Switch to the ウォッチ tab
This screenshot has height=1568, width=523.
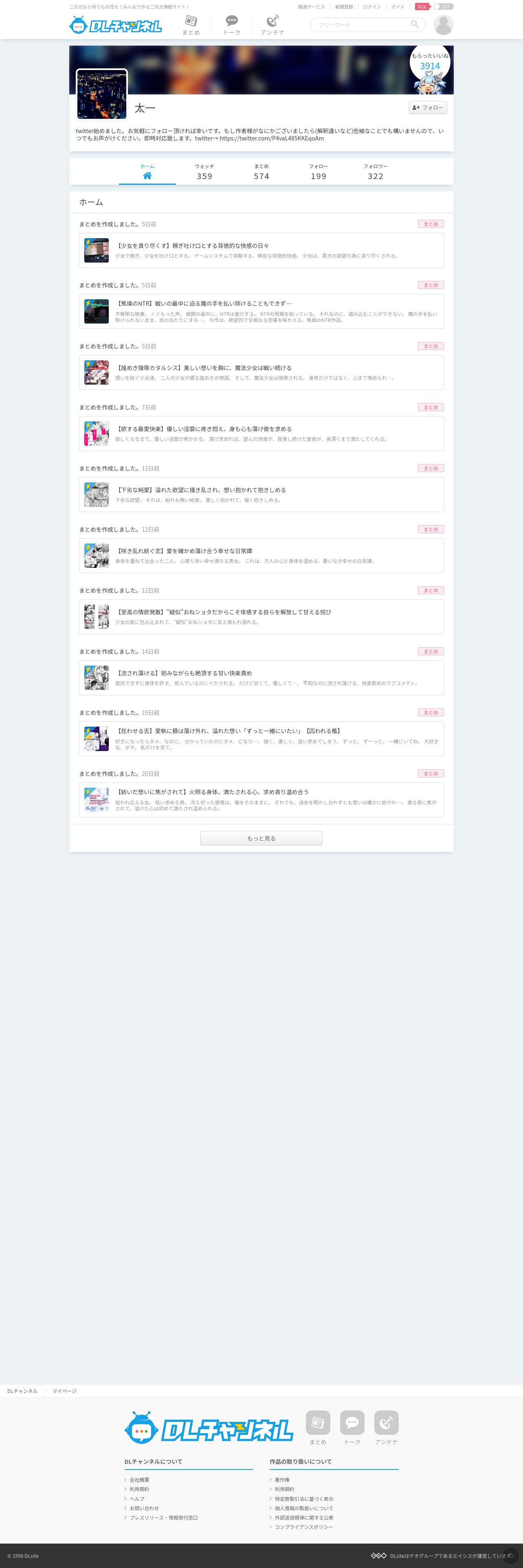204,172
